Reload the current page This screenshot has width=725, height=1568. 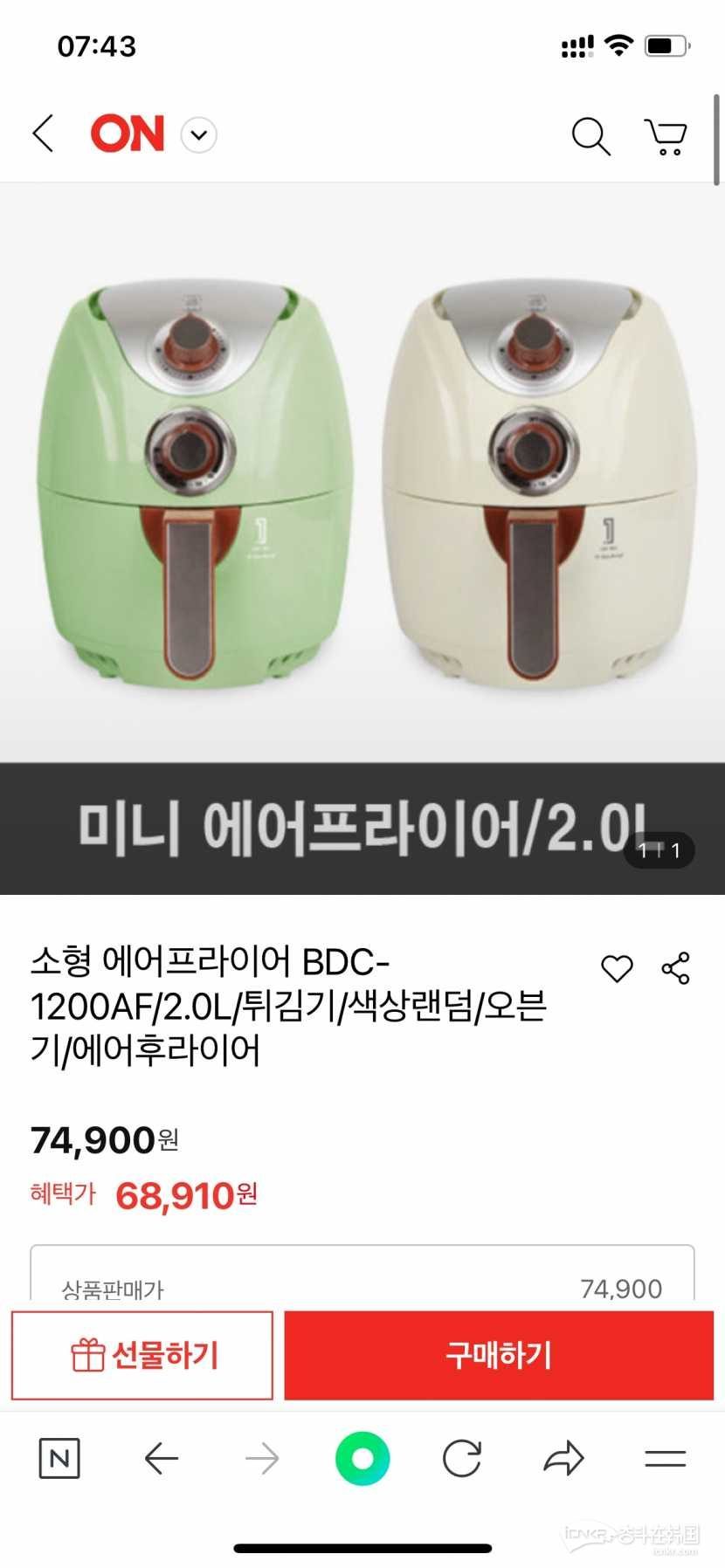[462, 1458]
